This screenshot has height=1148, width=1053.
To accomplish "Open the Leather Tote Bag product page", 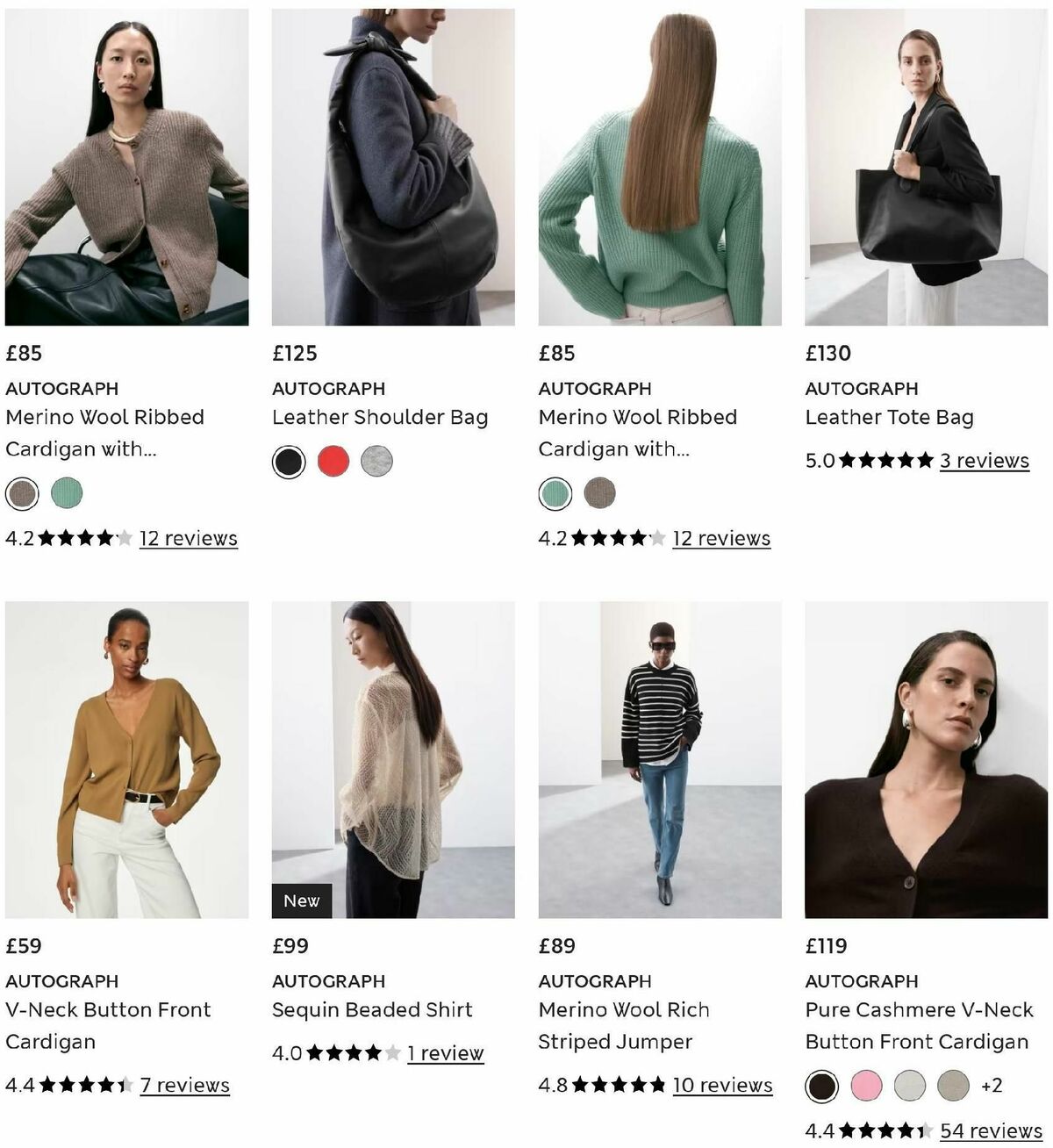I will tap(889, 418).
